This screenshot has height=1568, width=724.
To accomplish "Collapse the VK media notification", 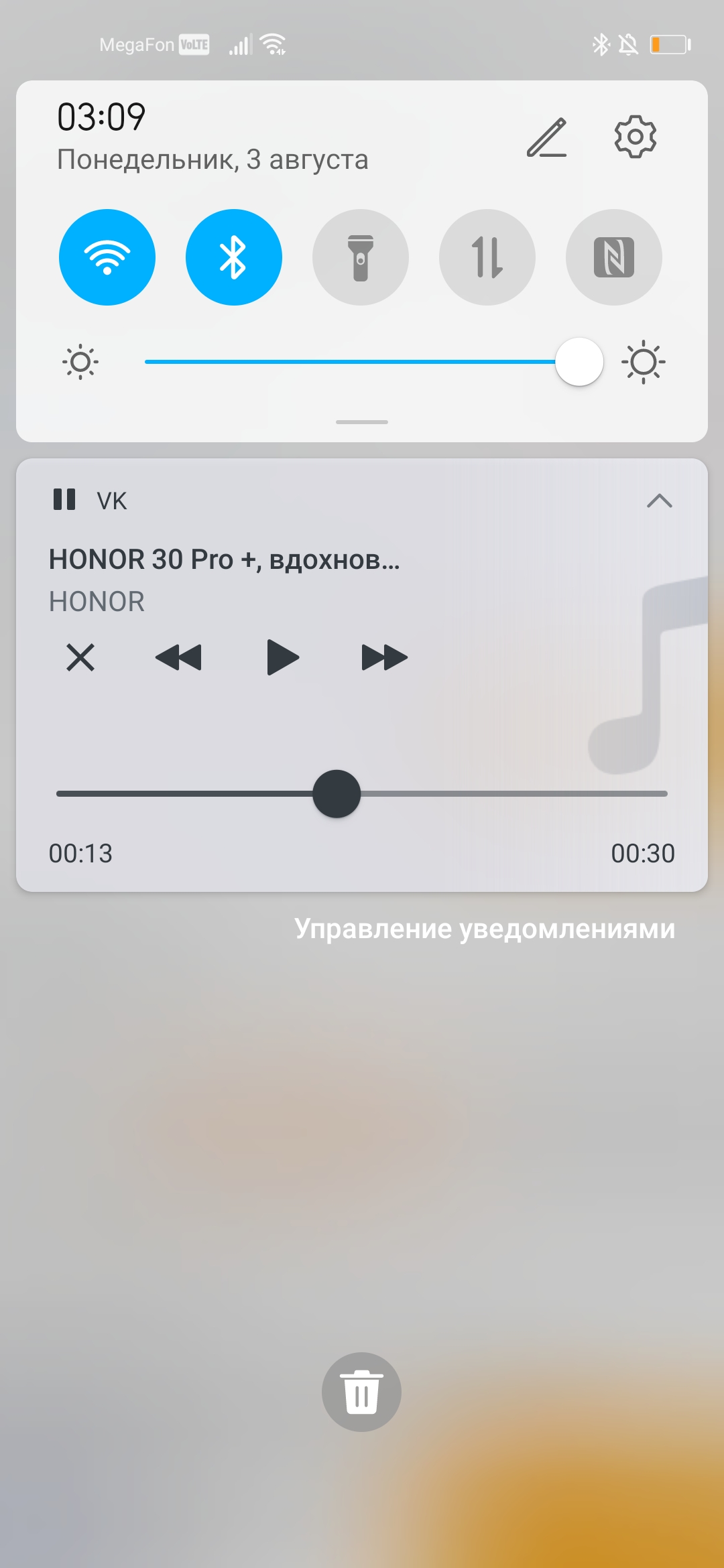I will [x=659, y=501].
